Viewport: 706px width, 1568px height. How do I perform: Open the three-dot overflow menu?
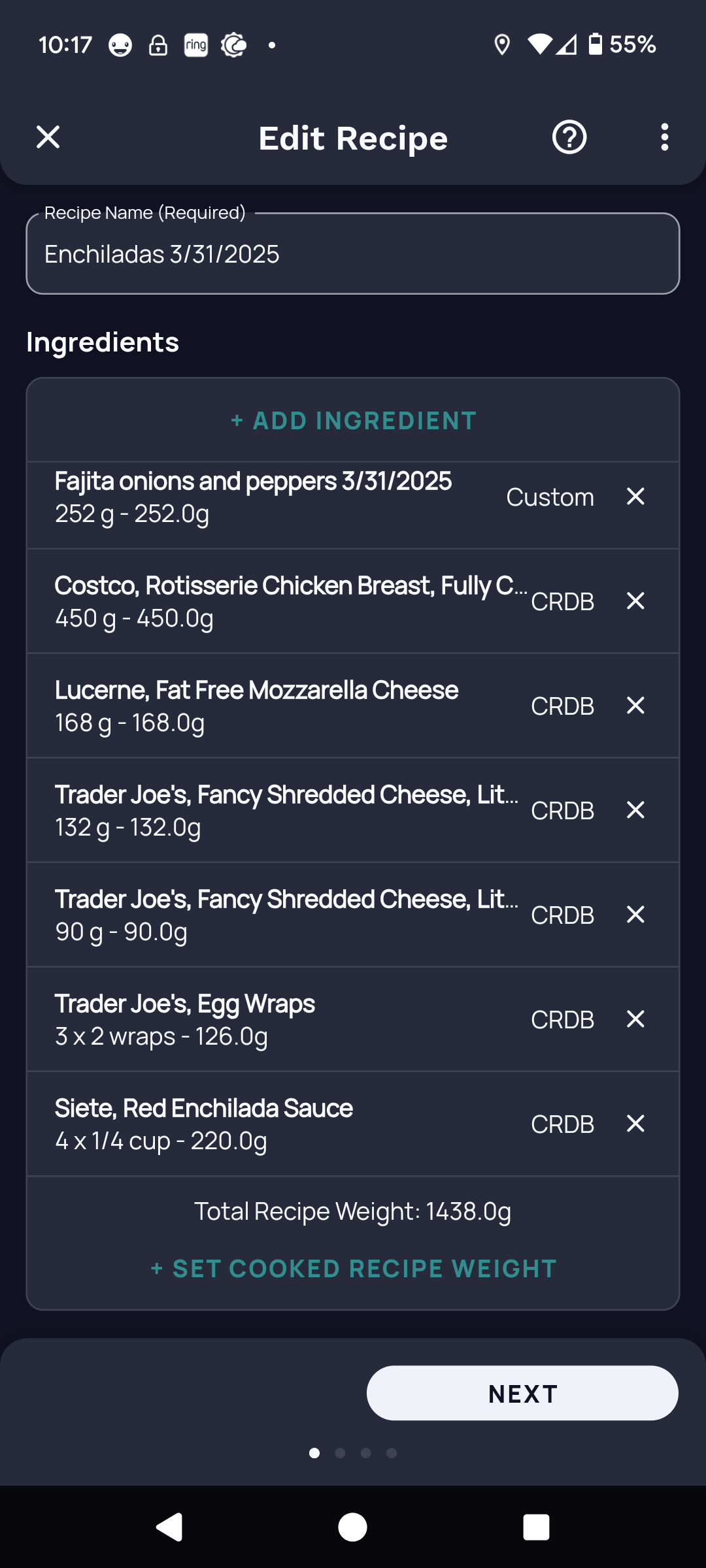pyautogui.click(x=665, y=137)
